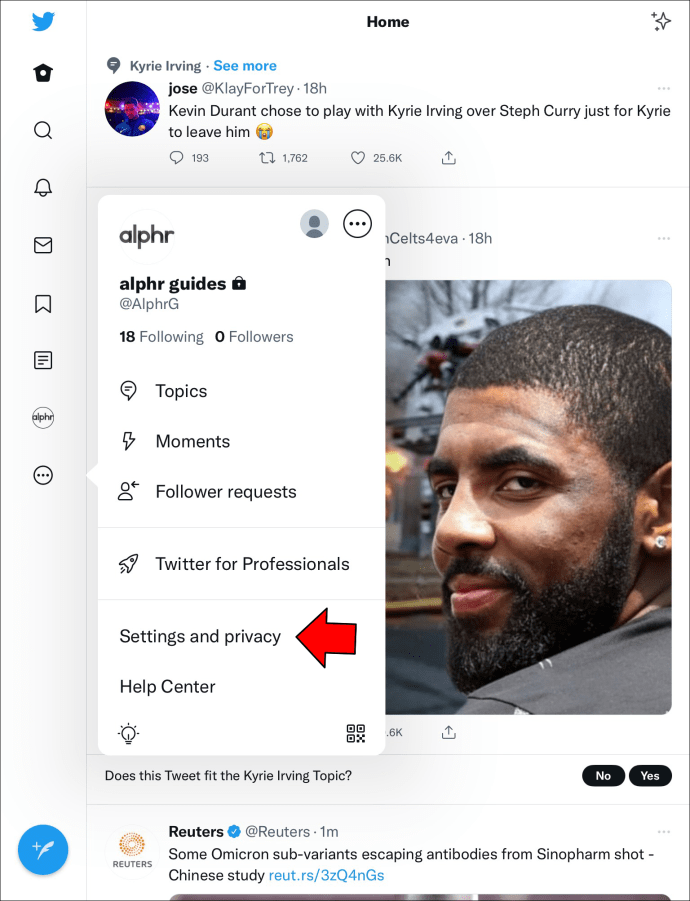Open the reut.rs/3zQ4nGs link

pos(326,876)
